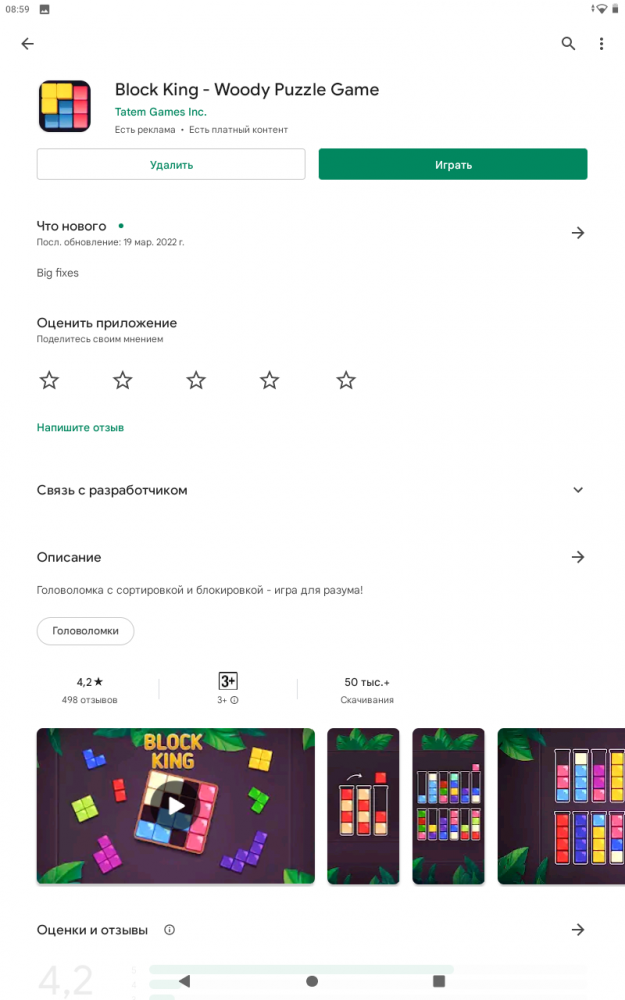Expand Связь с разработчиком

tap(312, 490)
